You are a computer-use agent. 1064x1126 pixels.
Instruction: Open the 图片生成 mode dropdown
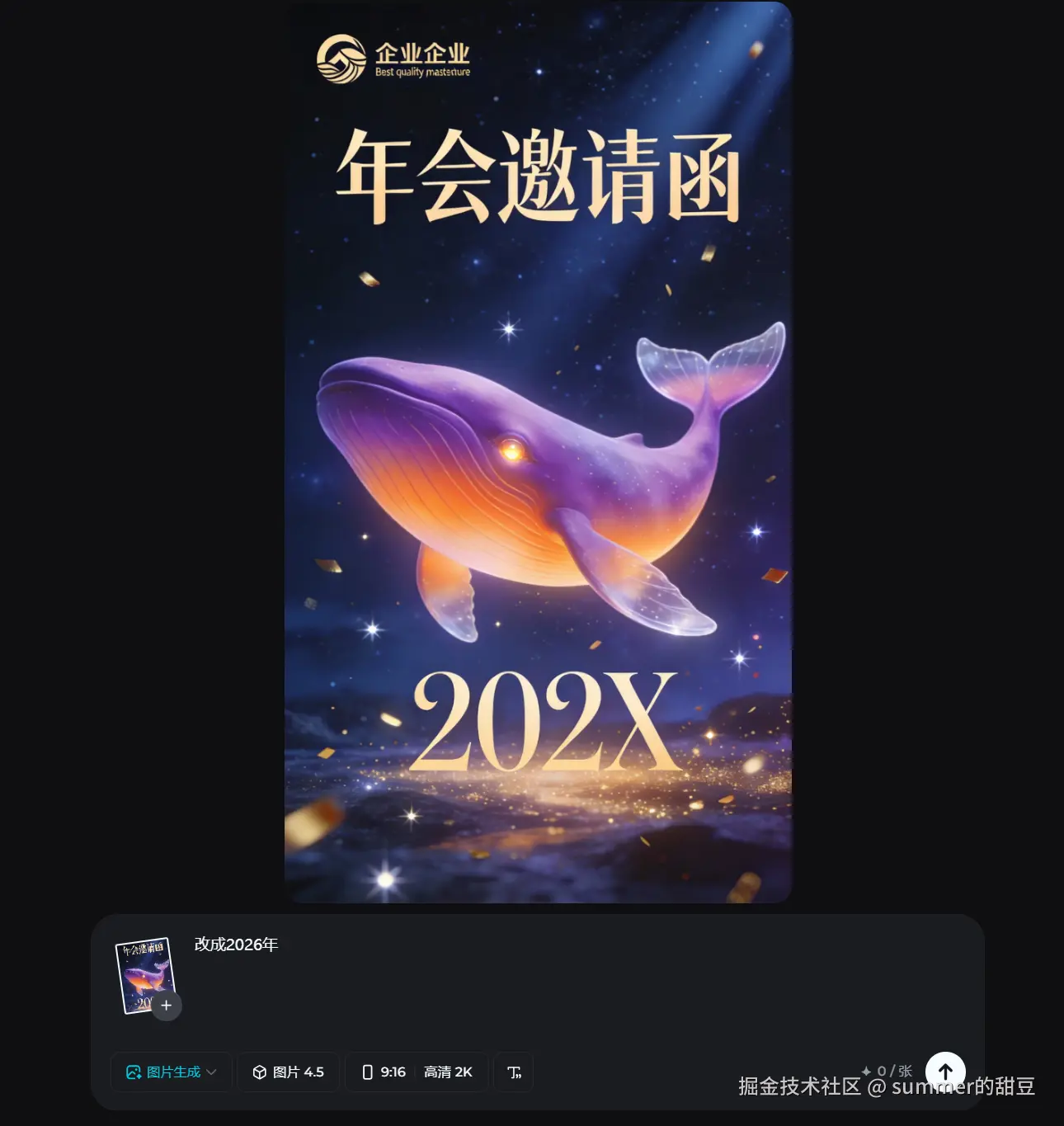172,1072
